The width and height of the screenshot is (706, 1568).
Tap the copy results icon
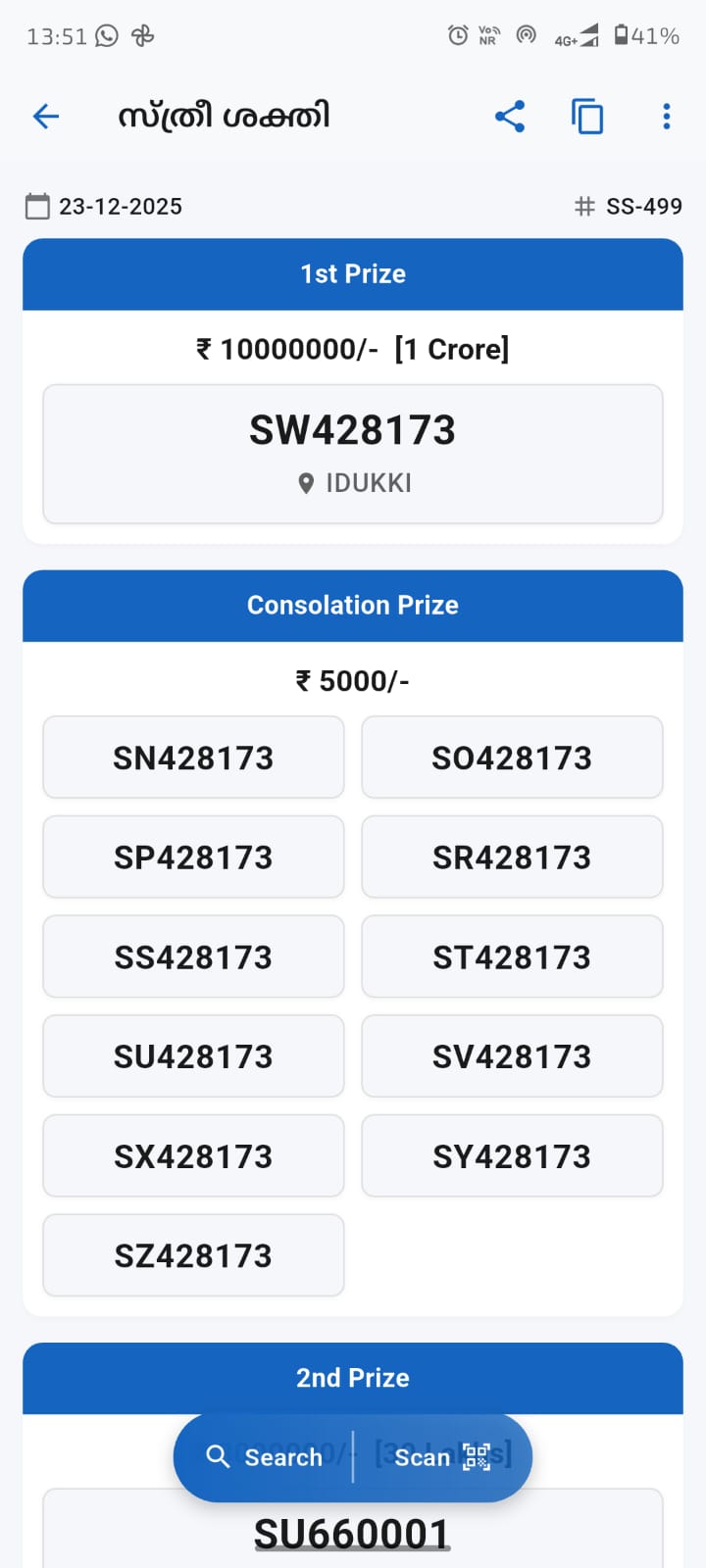(x=586, y=116)
